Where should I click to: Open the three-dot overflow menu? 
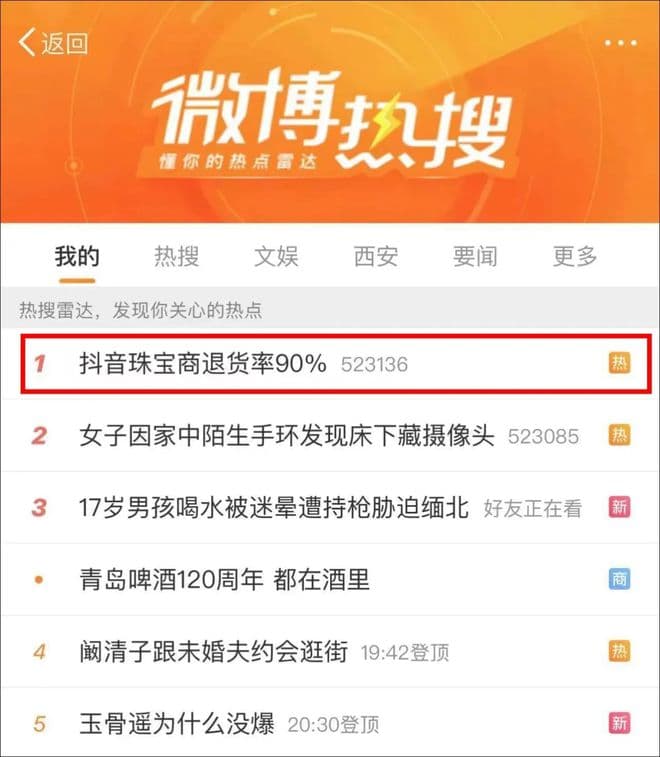[620, 43]
